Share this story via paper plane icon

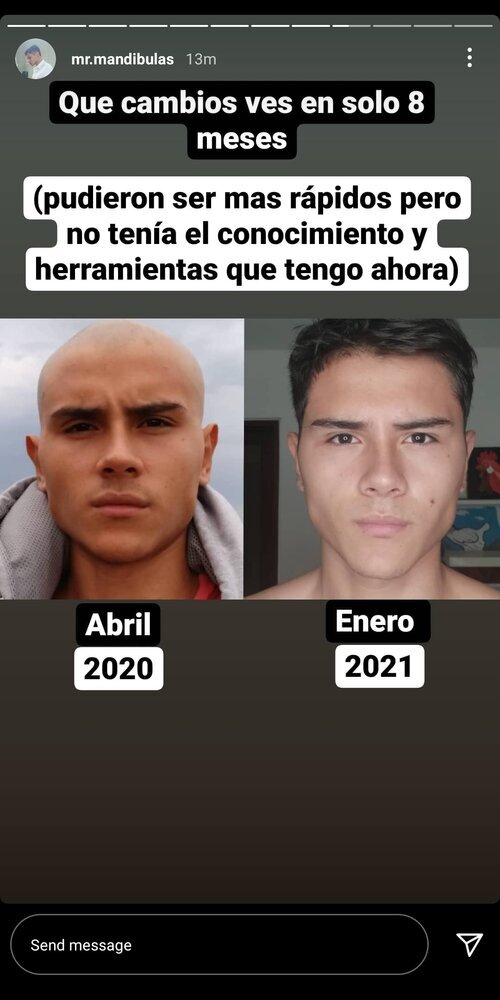(x=469, y=945)
